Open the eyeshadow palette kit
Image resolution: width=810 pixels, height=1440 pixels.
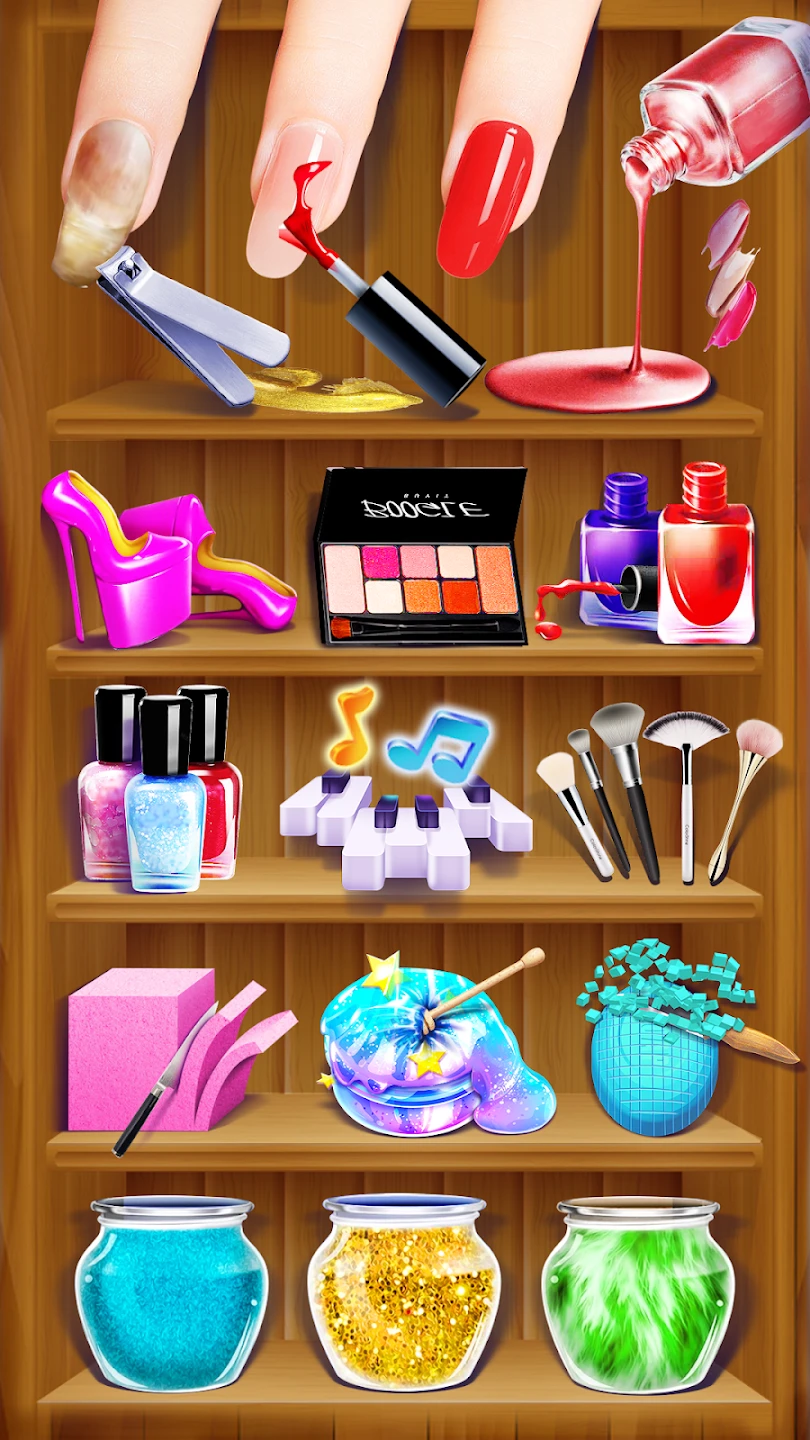point(422,555)
